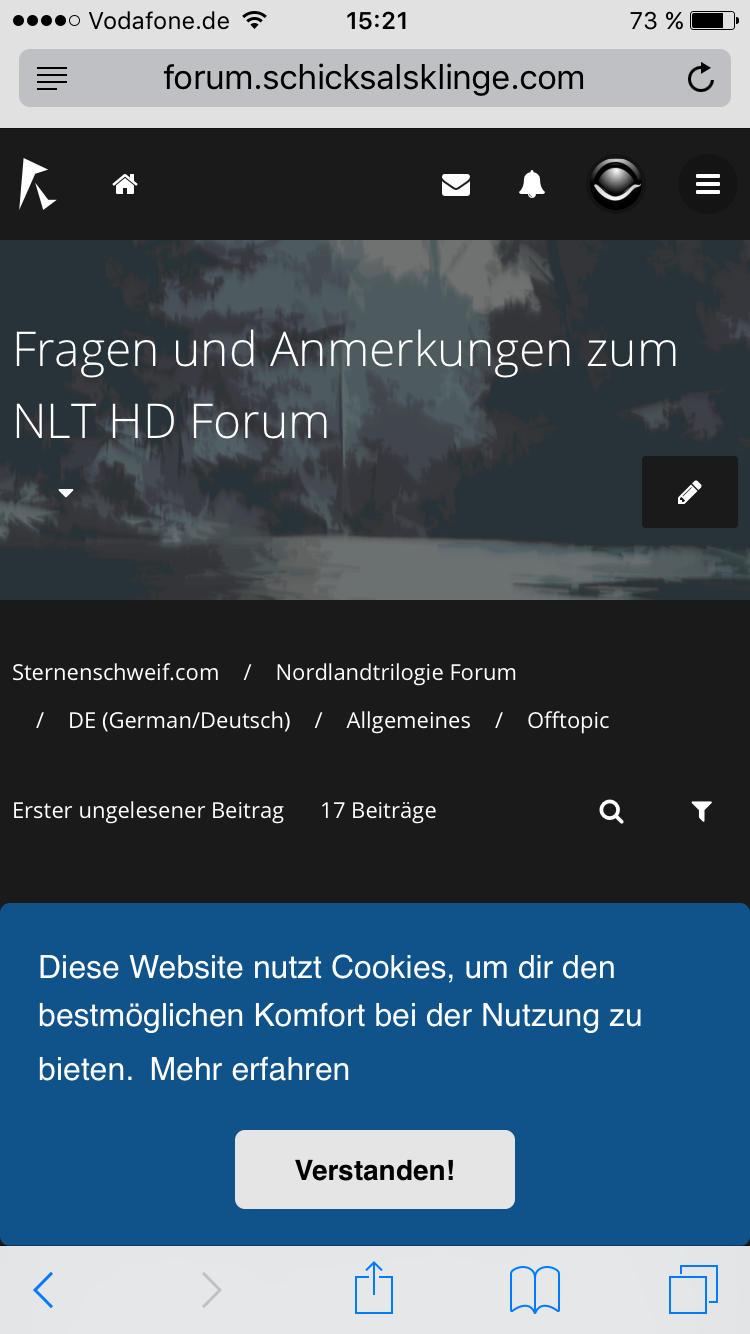Go to the forum home page

click(x=125, y=184)
